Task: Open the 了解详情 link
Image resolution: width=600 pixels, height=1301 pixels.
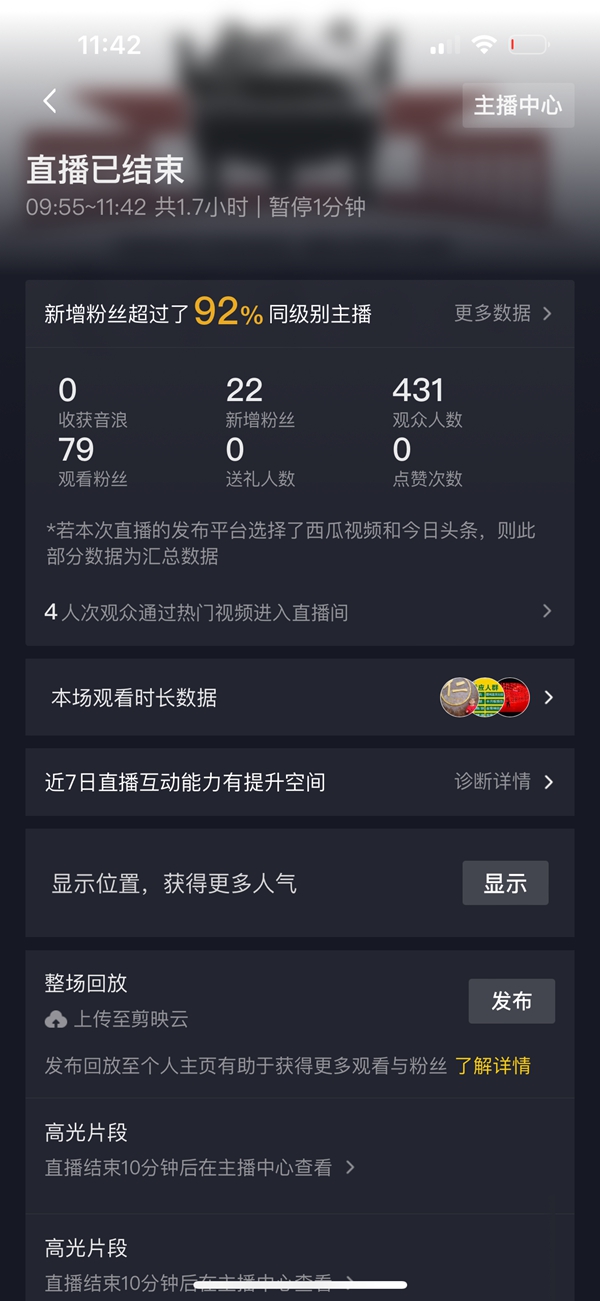Action: click(493, 1066)
